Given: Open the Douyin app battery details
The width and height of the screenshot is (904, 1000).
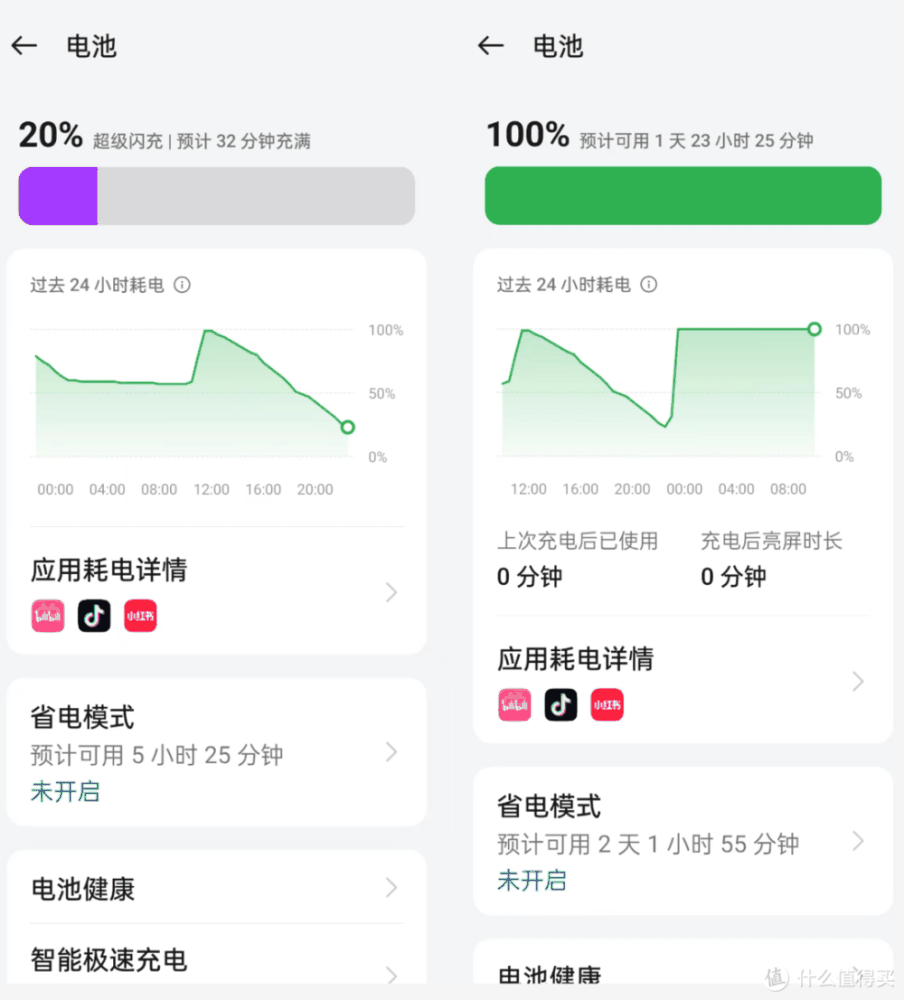Looking at the screenshot, I should point(94,615).
